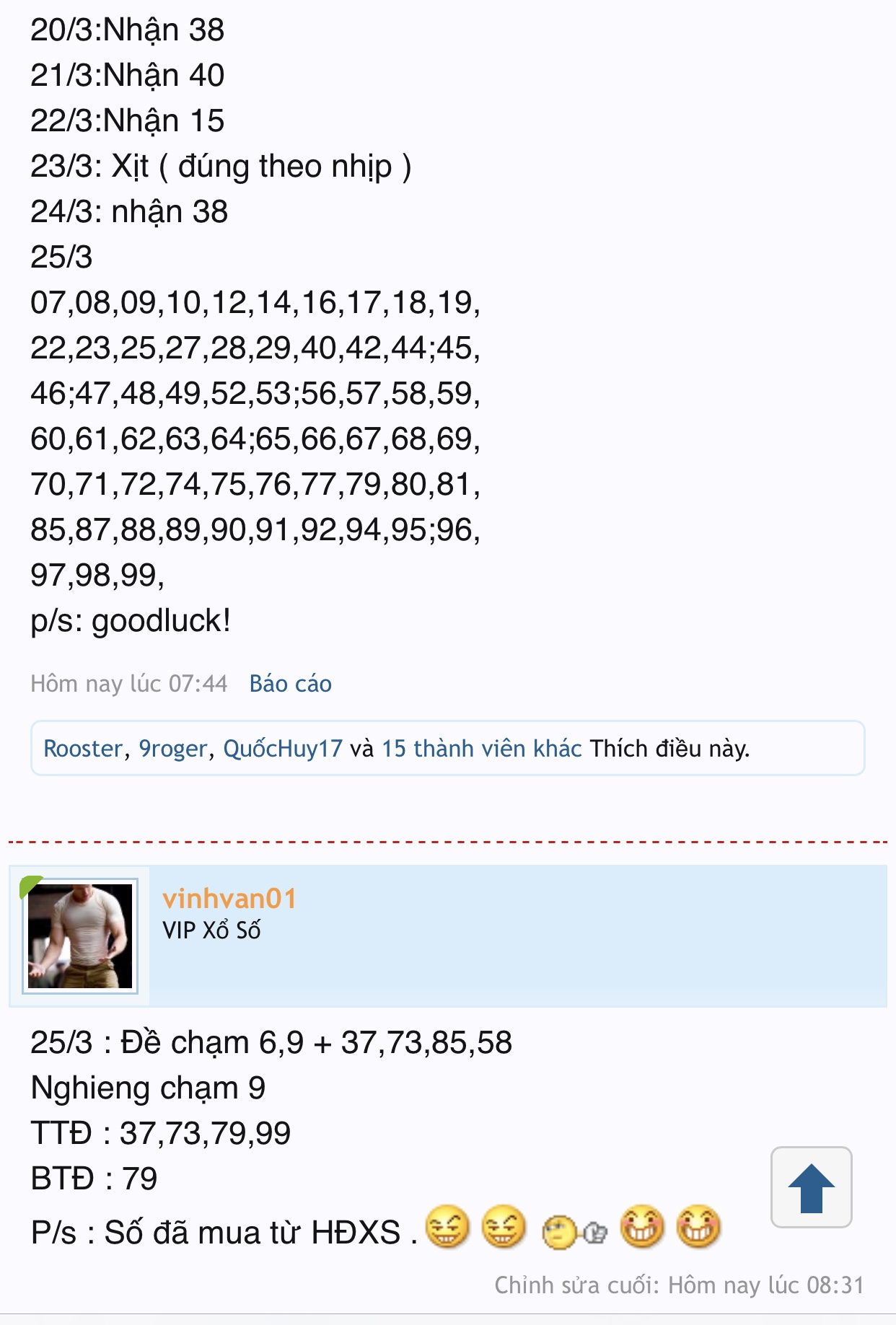View the 15 thành viên khác who liked
The width and height of the screenshot is (896, 1325).
tap(481, 749)
